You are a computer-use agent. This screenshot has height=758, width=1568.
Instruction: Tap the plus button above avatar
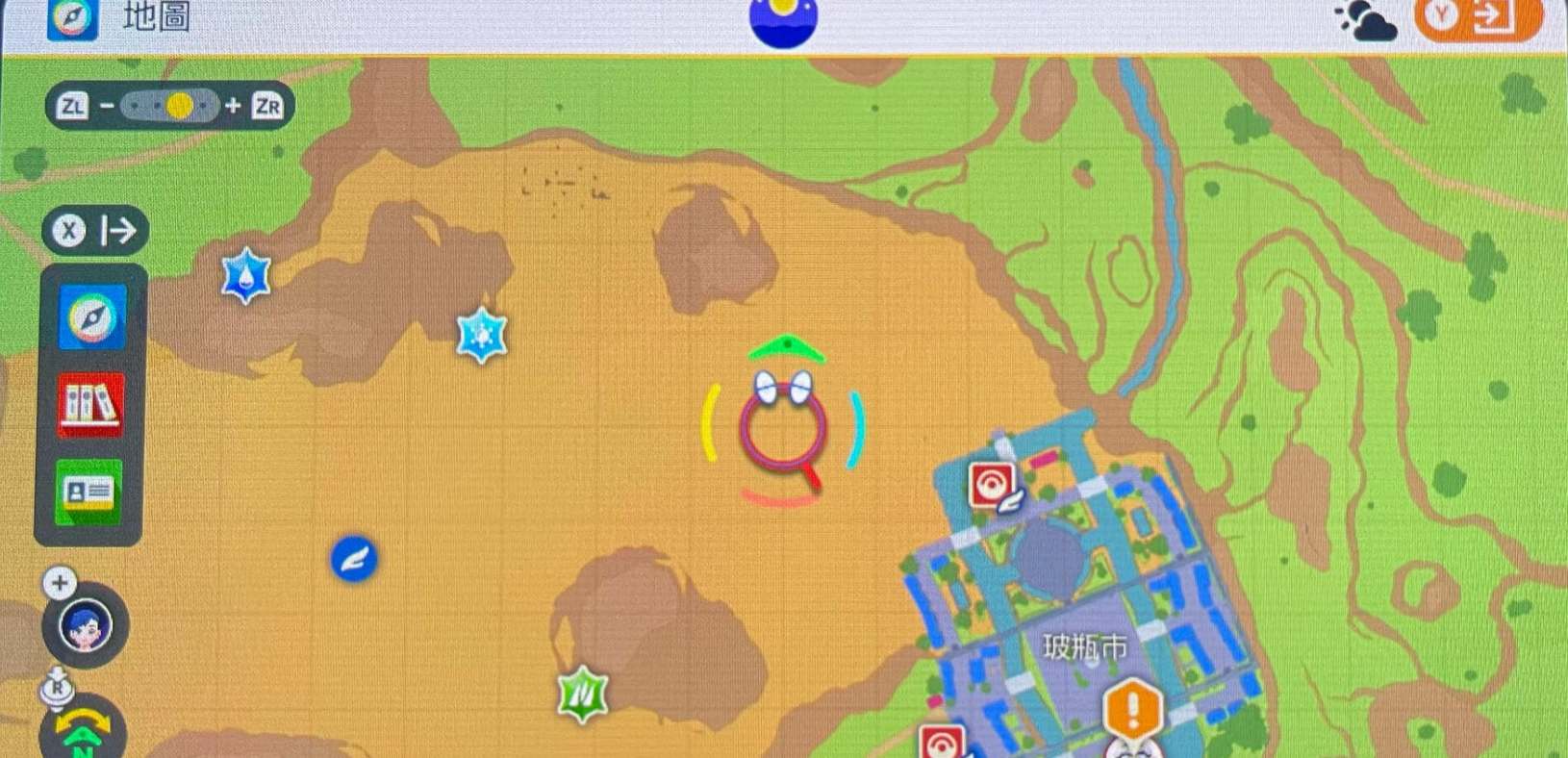pos(60,583)
